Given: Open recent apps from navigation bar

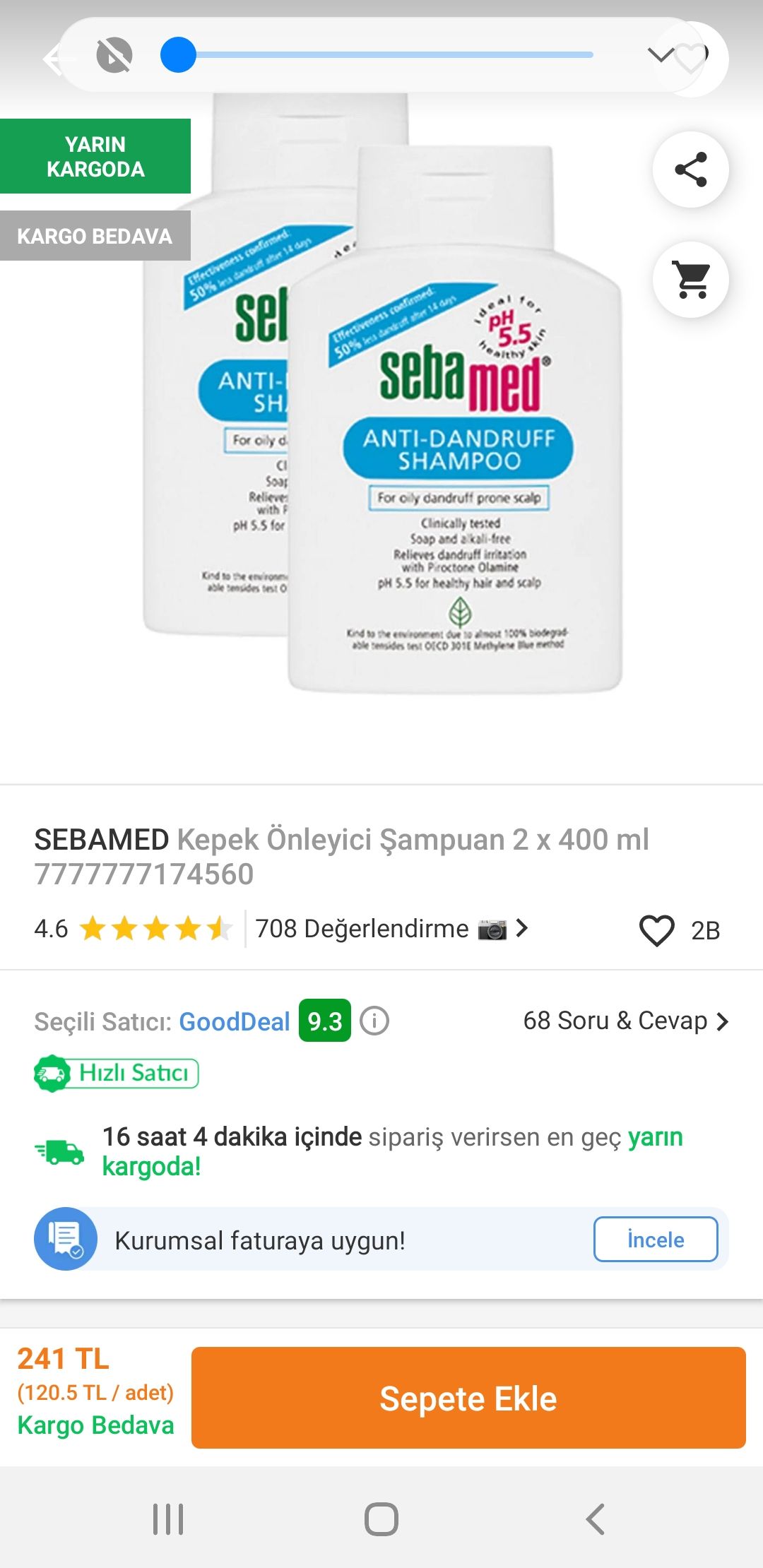Looking at the screenshot, I should pyautogui.click(x=168, y=1519).
